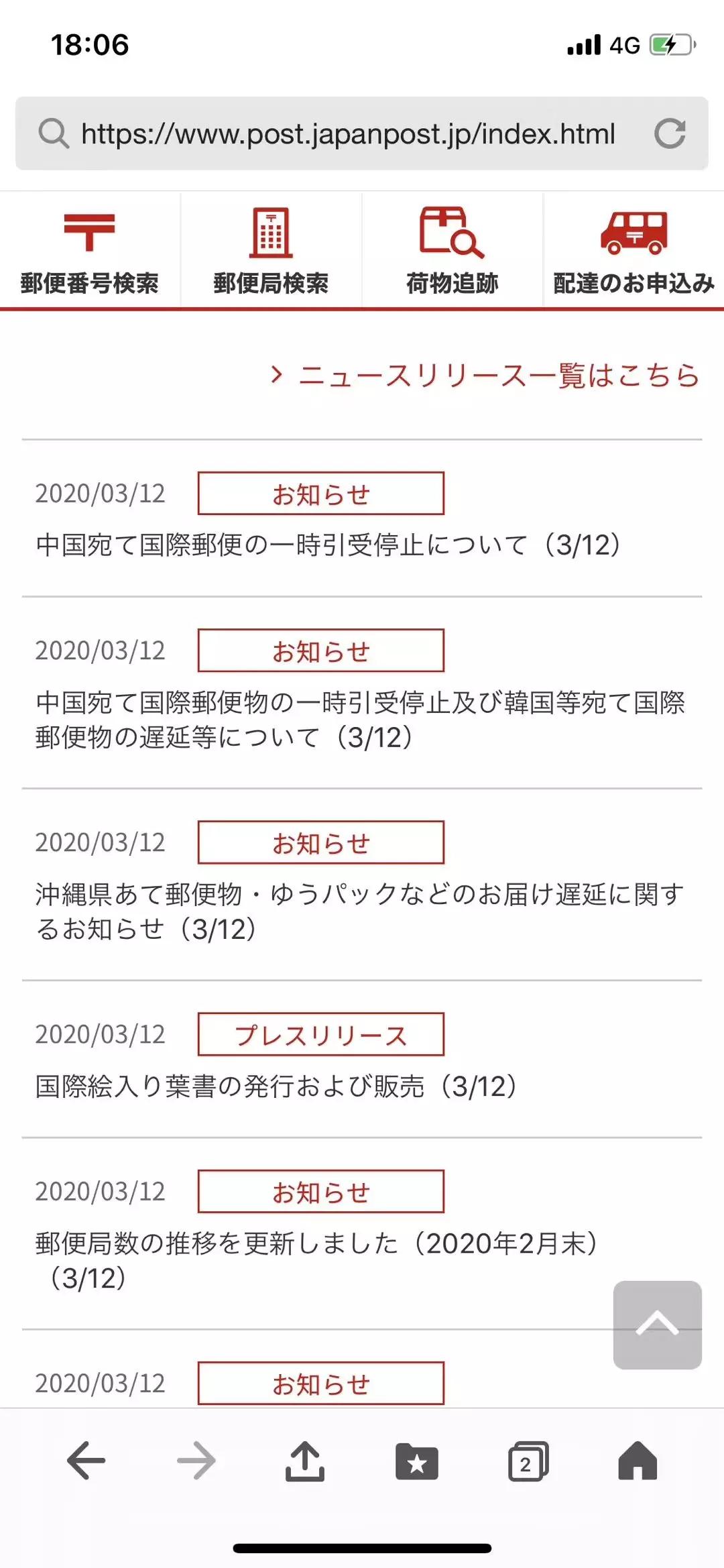Share this page via the share icon
This screenshot has height=1568, width=724.
click(x=305, y=1460)
